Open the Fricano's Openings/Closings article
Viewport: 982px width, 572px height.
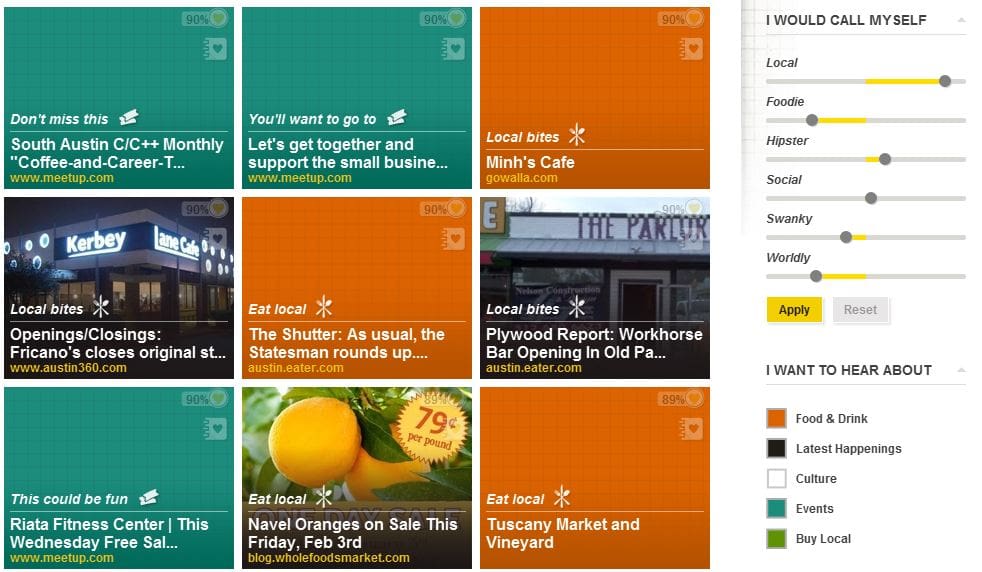click(x=118, y=343)
